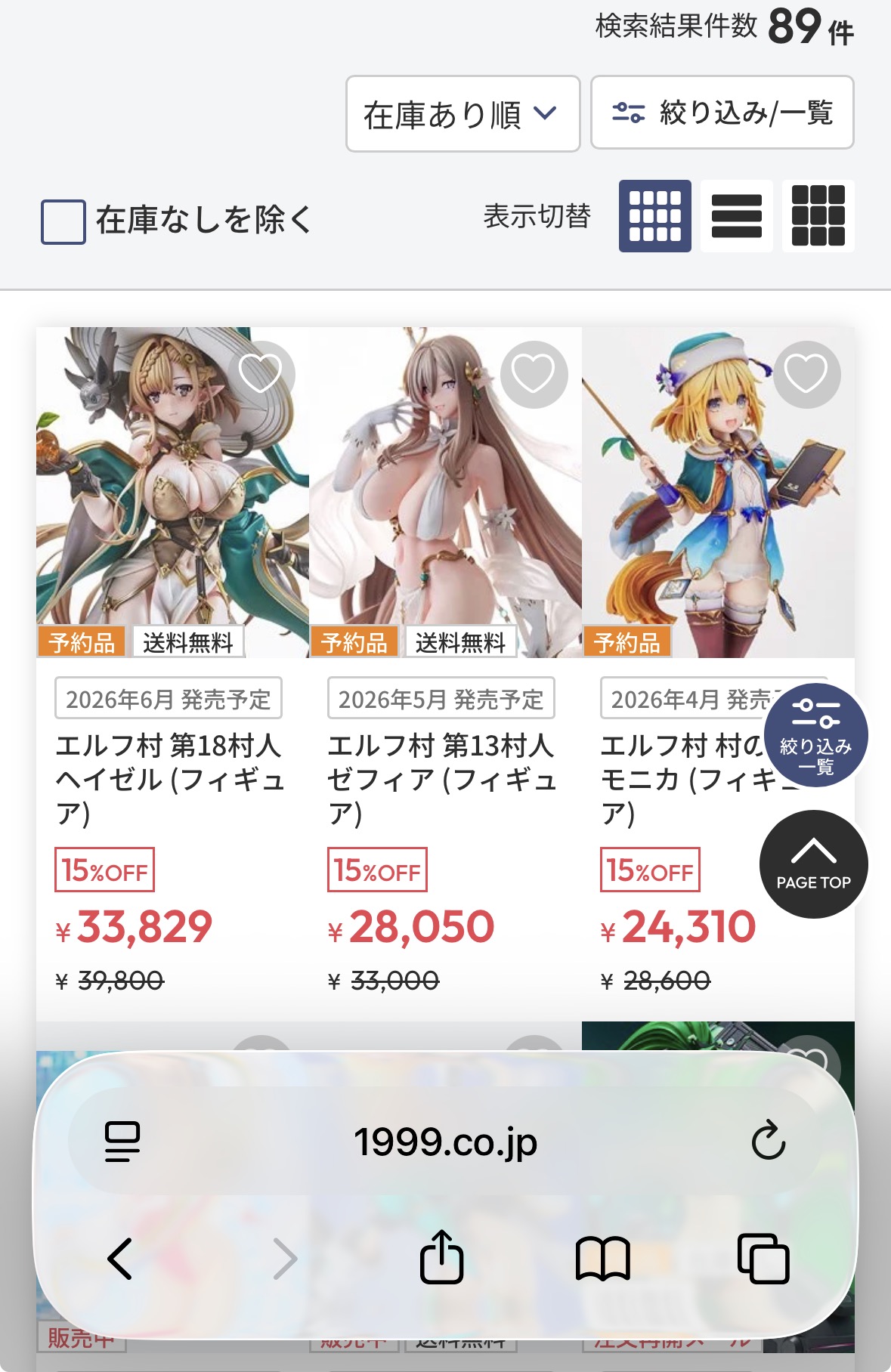Jump back using PAGE TOP button
Image resolution: width=891 pixels, height=1372 pixels.
[813, 864]
